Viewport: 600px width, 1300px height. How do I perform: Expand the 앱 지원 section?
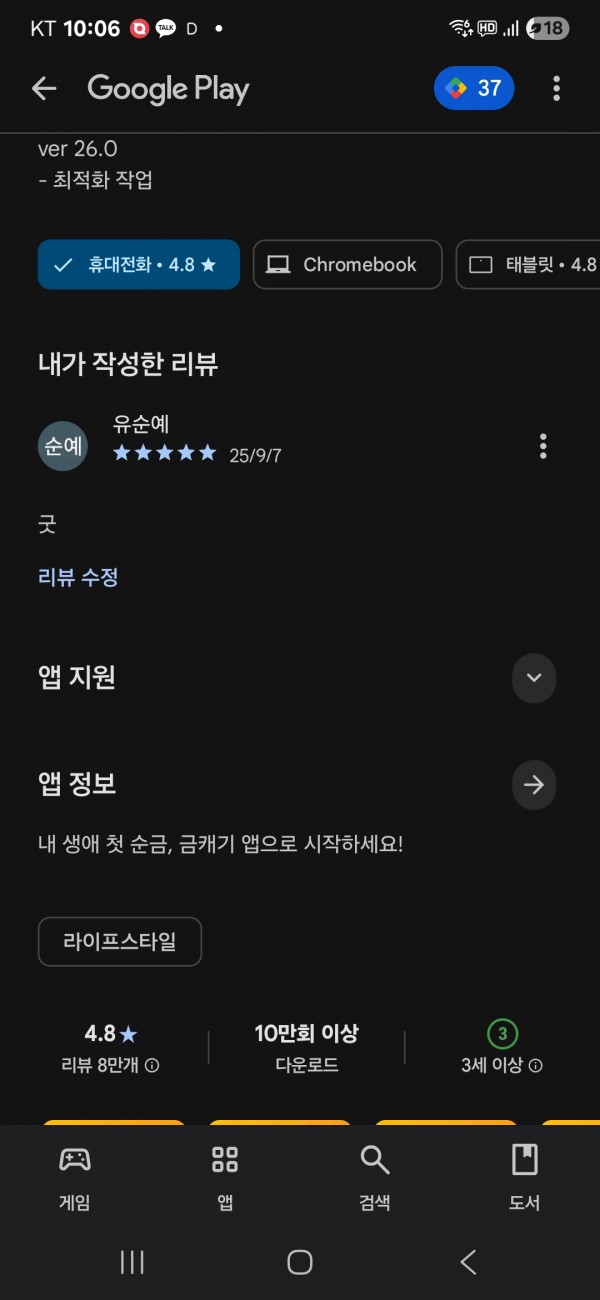pos(534,678)
